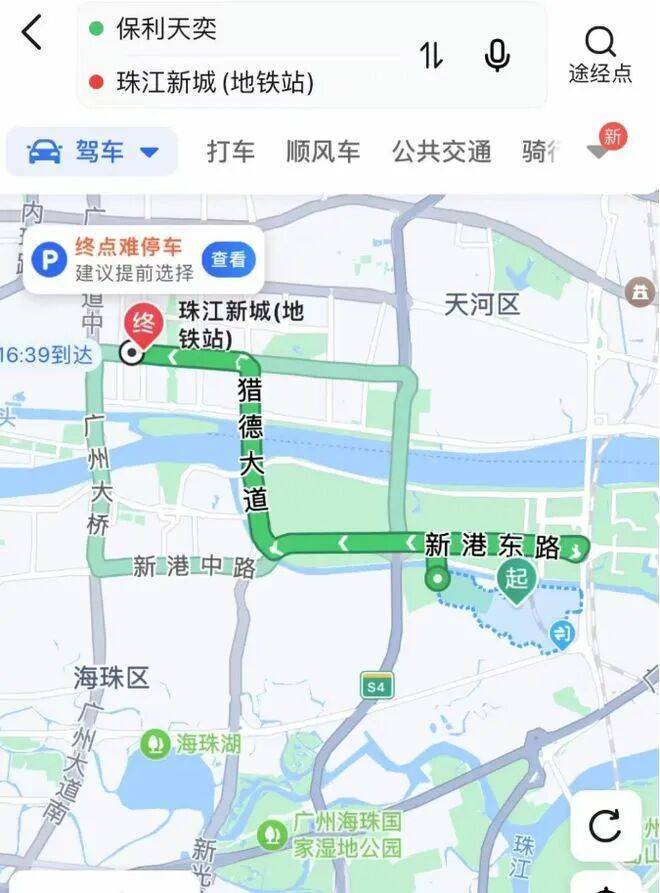Tap 查看 for parking suggestions
The image size is (660, 893).
228,260
